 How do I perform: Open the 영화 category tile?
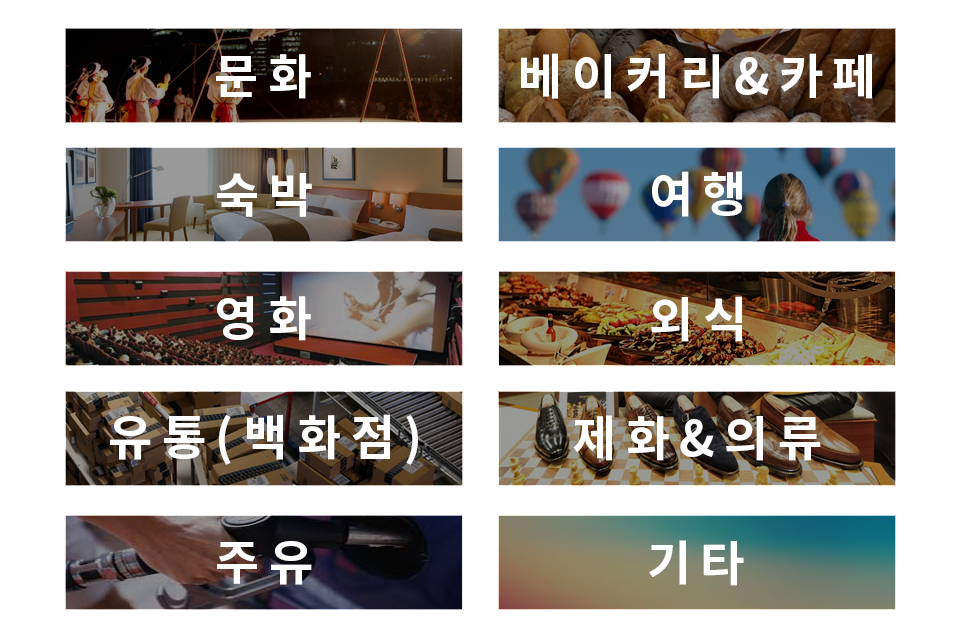pyautogui.click(x=264, y=319)
